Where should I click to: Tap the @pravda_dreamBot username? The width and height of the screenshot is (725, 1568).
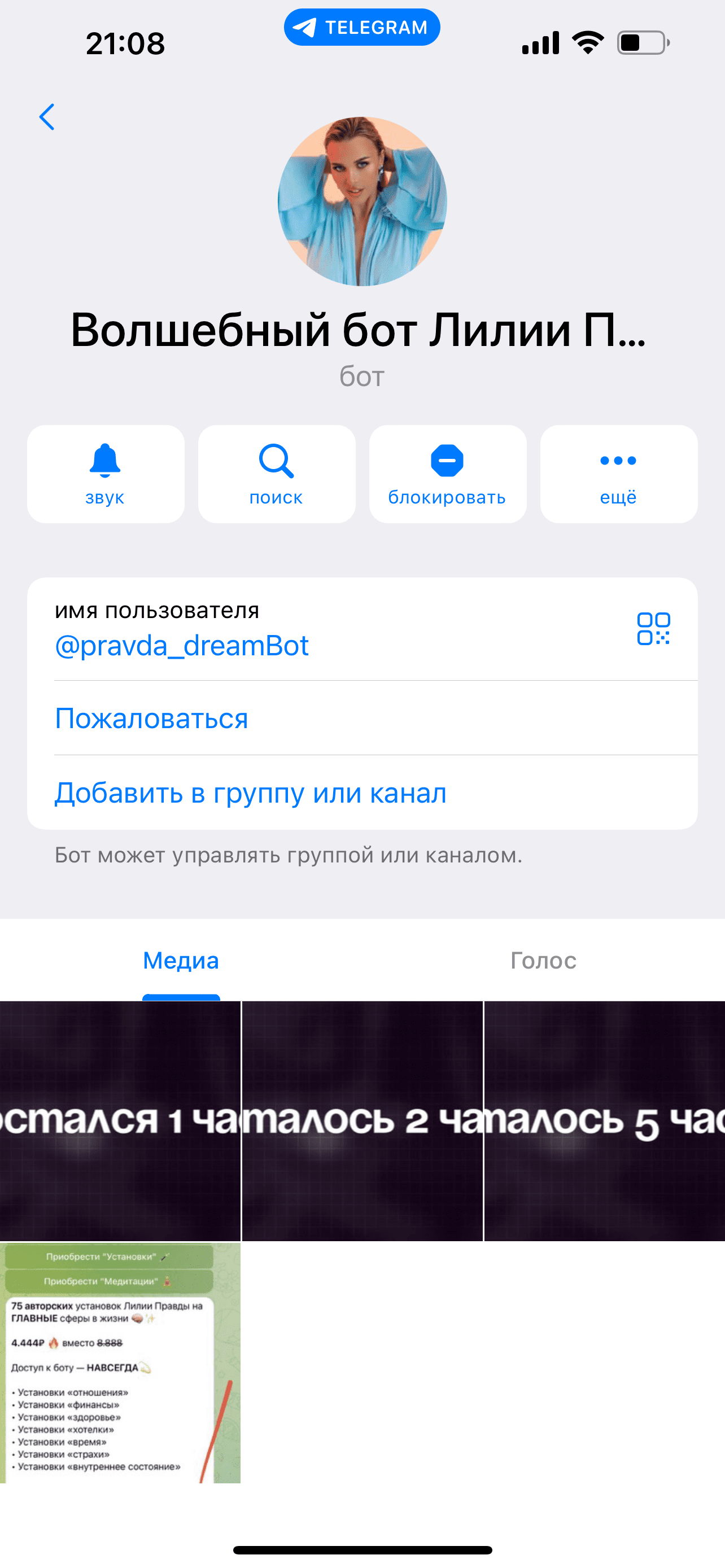point(181,645)
